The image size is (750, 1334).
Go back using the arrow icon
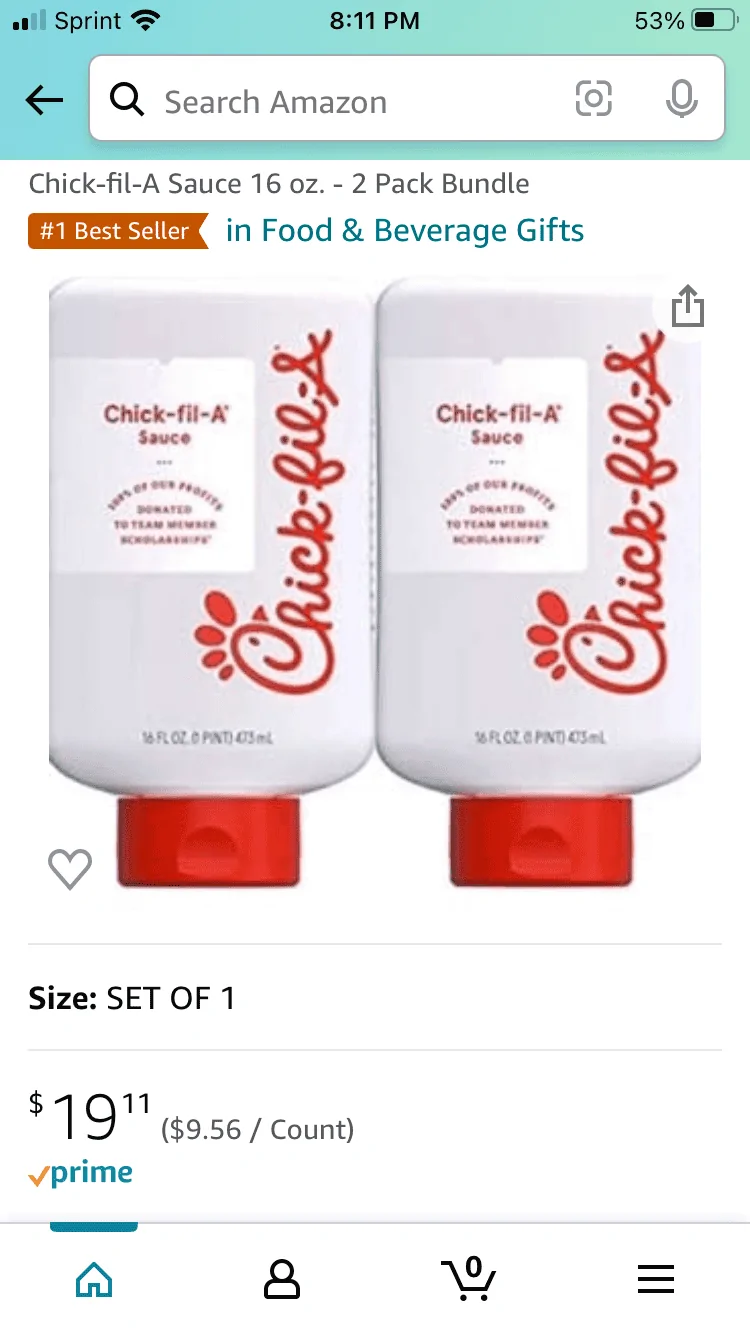(x=44, y=100)
